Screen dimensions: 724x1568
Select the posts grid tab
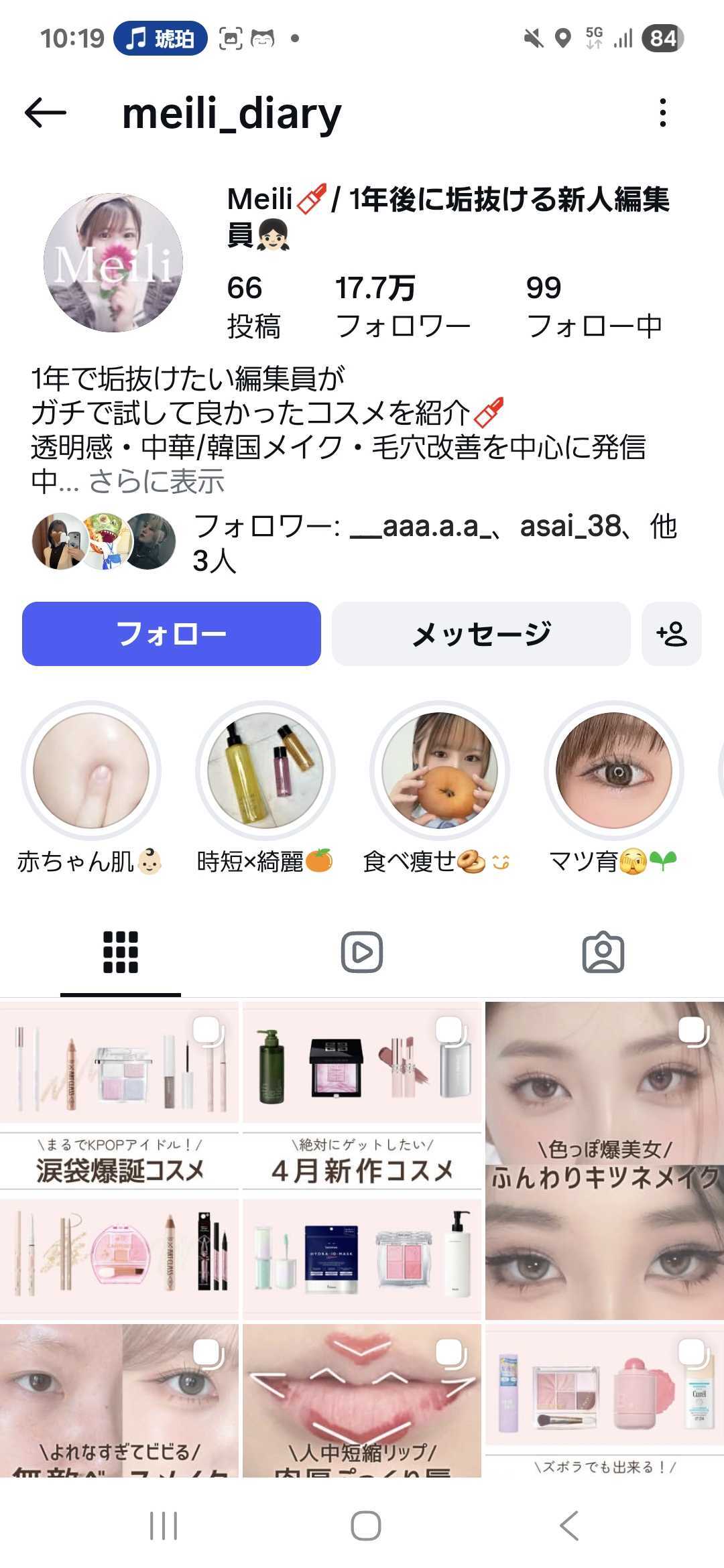pyautogui.click(x=121, y=952)
